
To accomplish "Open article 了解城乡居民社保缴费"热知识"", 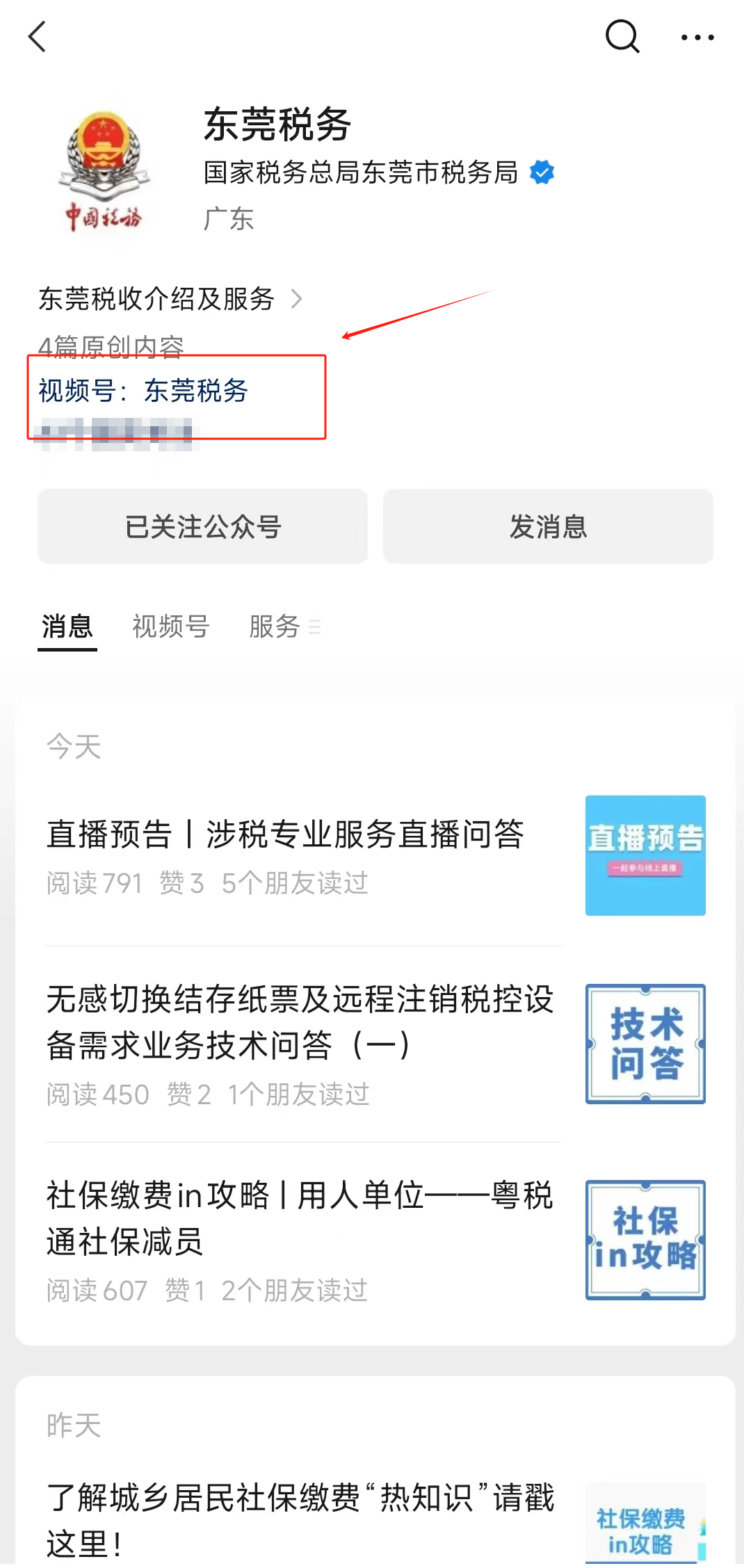I will click(x=375, y=1520).
